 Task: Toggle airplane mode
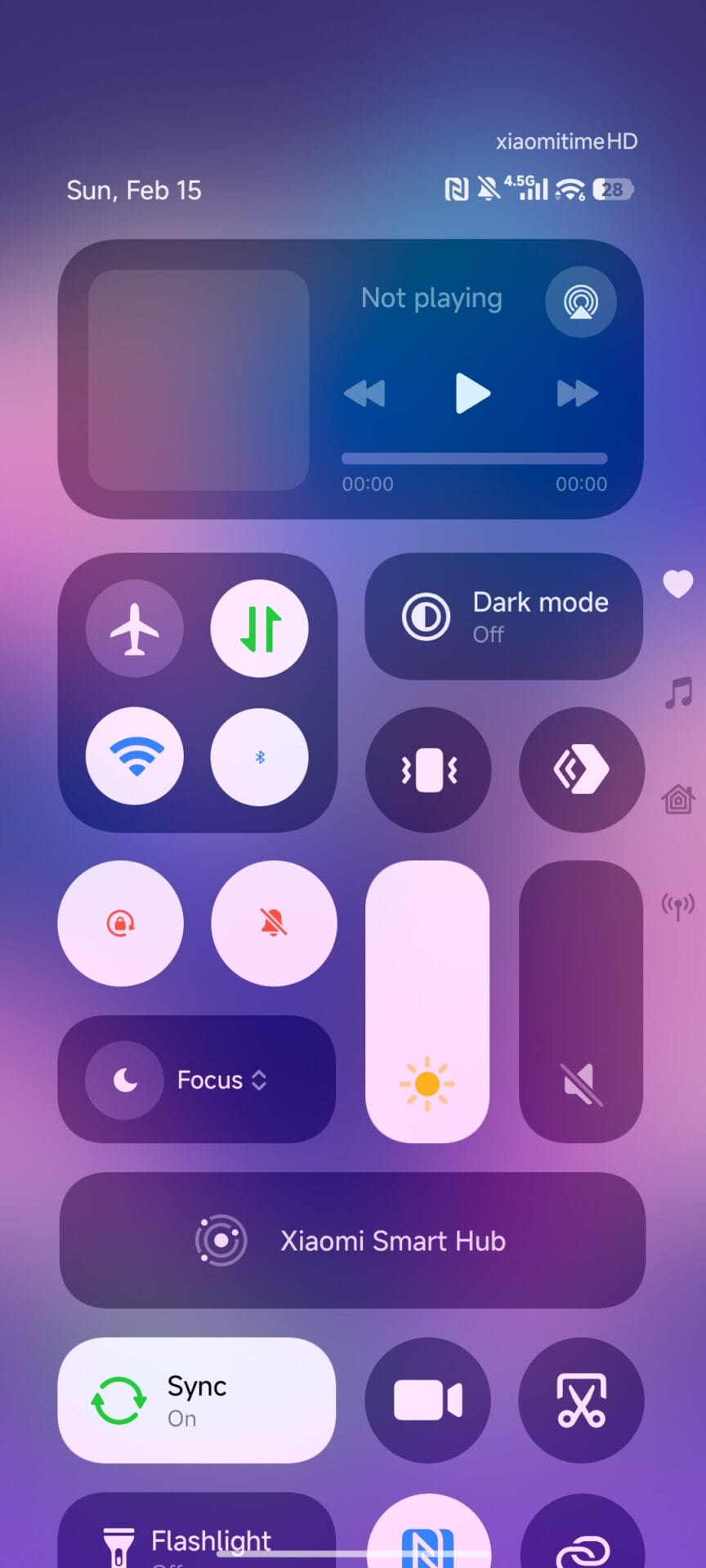point(135,629)
